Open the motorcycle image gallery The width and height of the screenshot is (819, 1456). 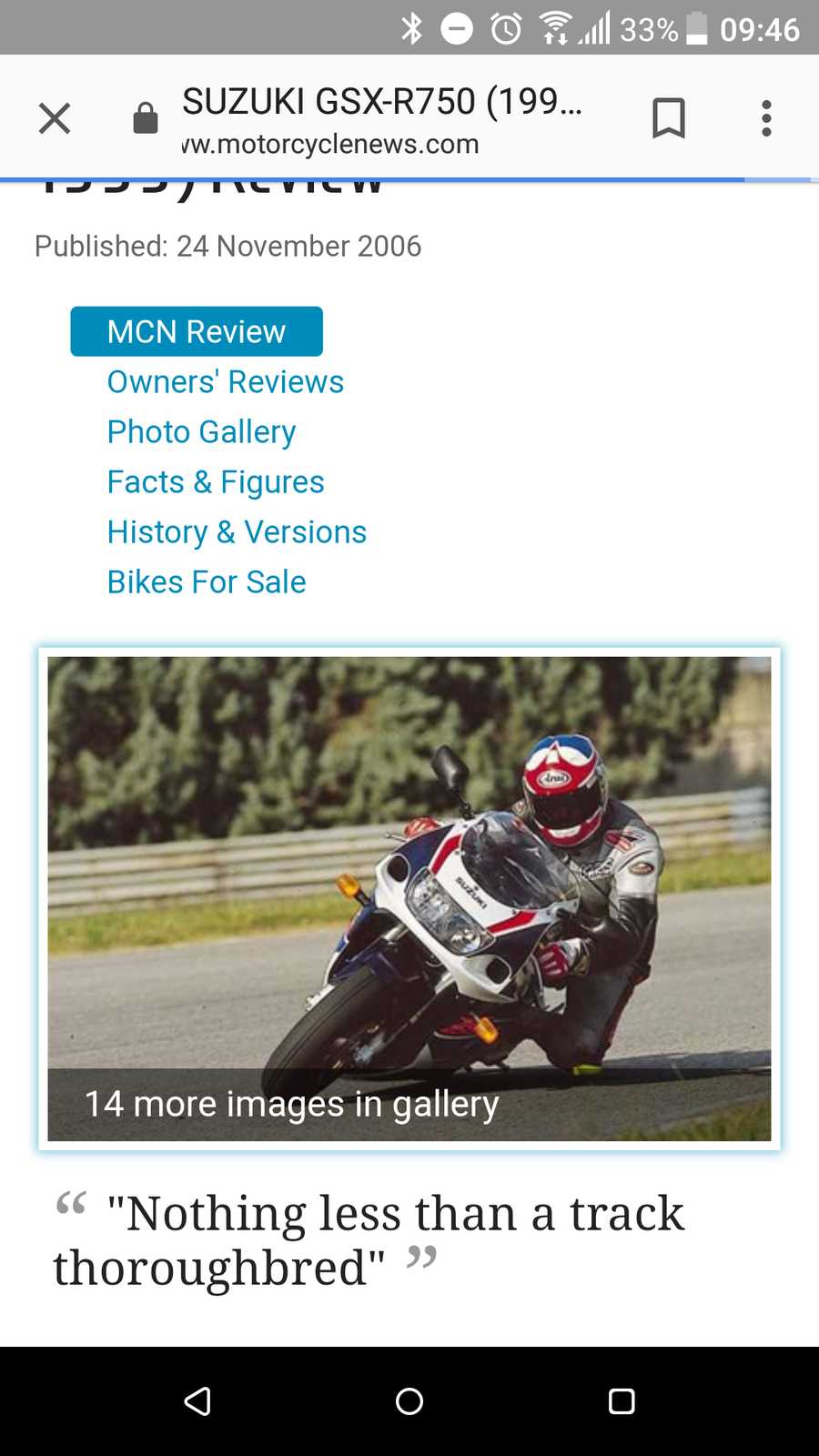(409, 898)
